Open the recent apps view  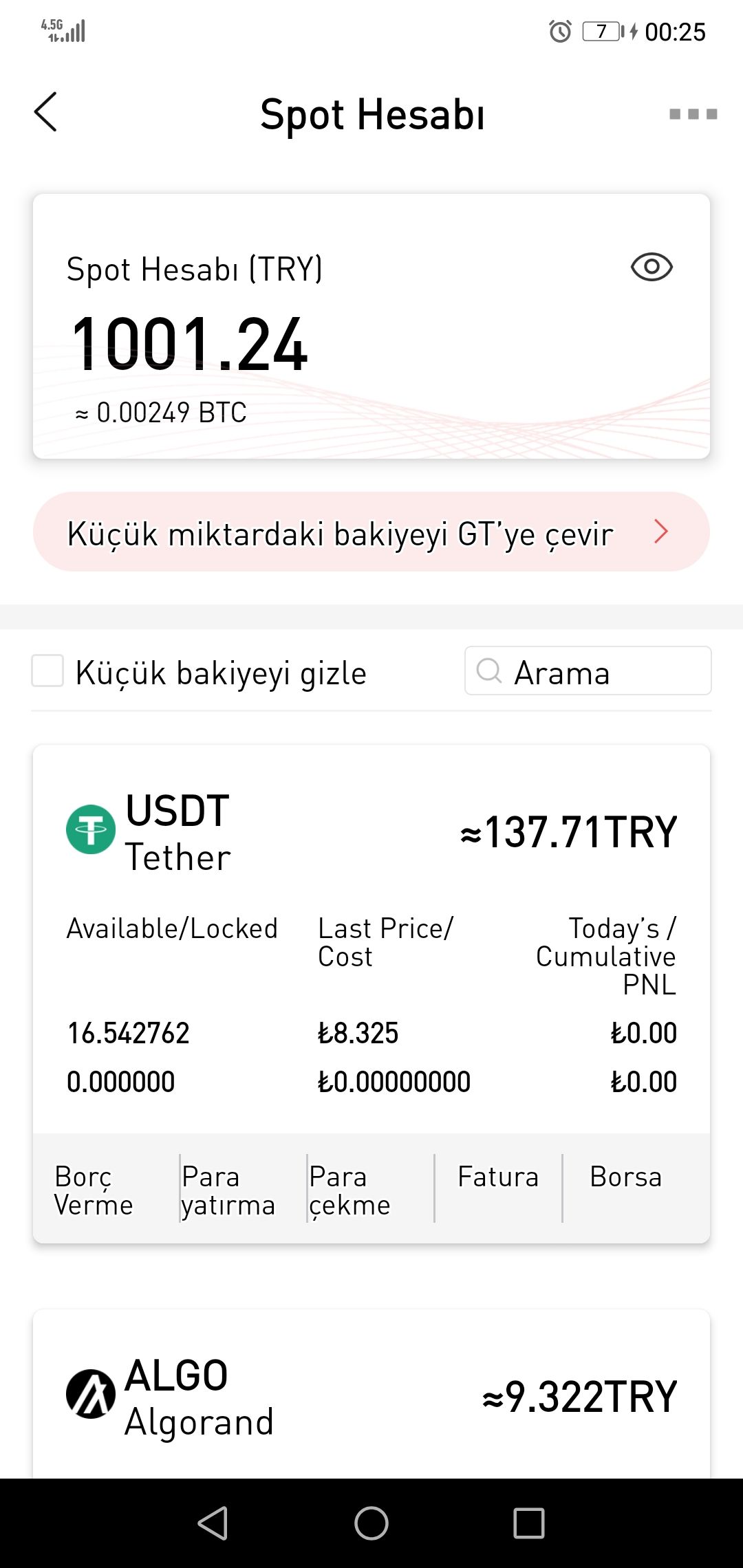[529, 1523]
